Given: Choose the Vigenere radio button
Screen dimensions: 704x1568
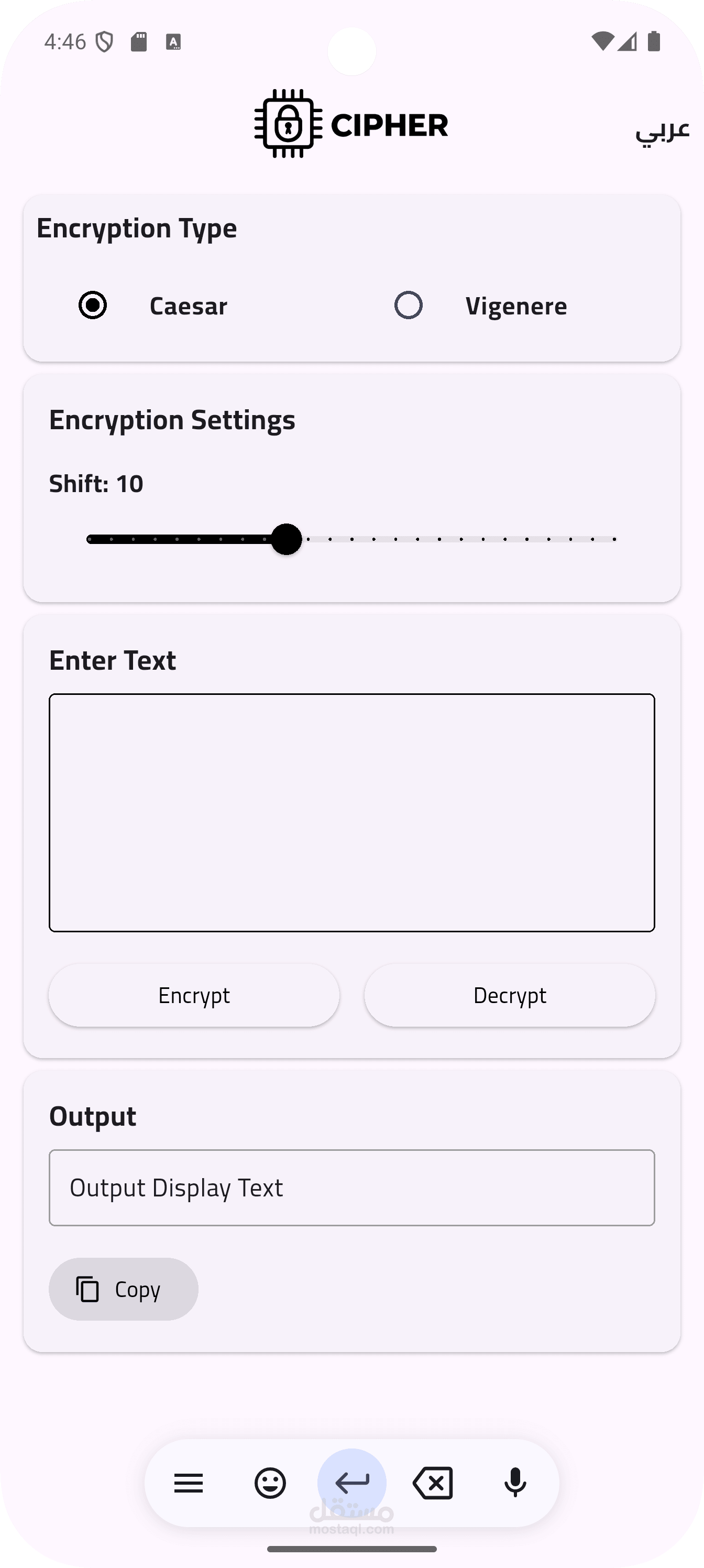Looking at the screenshot, I should click(408, 305).
